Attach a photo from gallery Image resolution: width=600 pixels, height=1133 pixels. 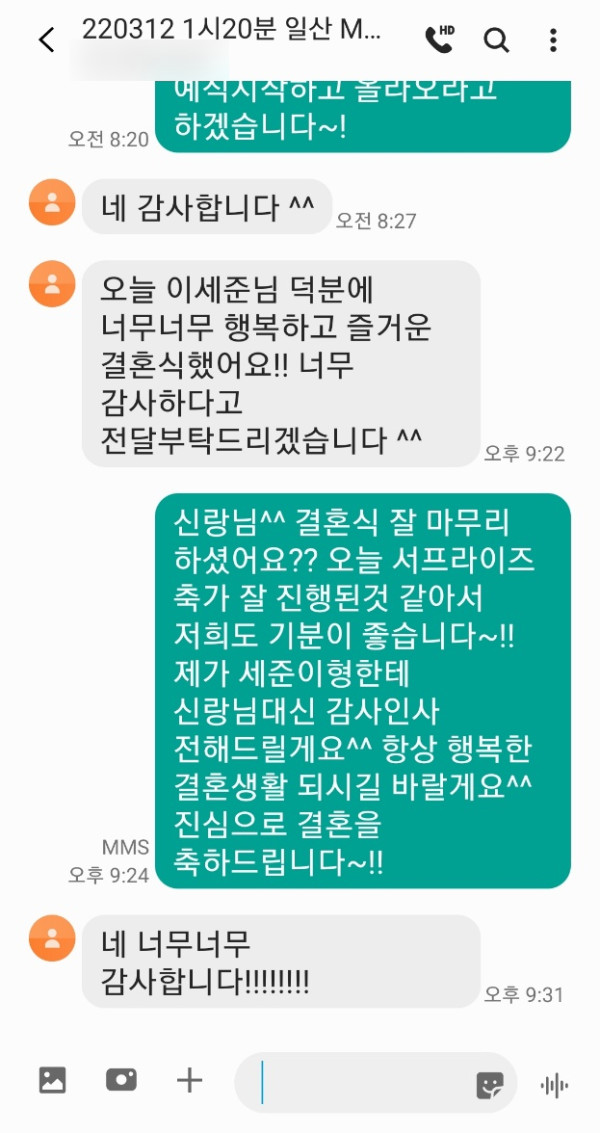[52, 1080]
